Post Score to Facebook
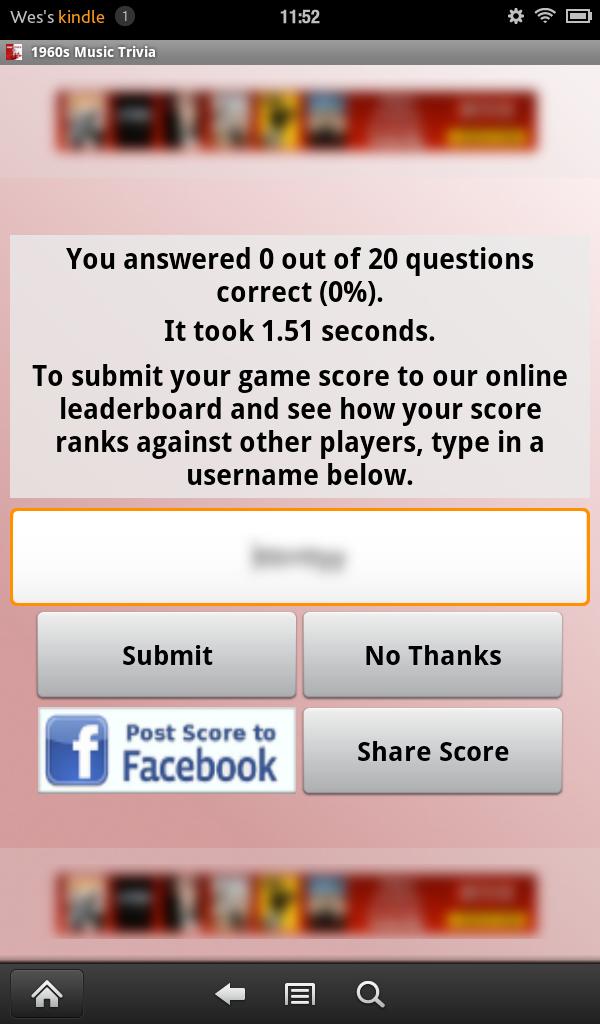 [167, 751]
